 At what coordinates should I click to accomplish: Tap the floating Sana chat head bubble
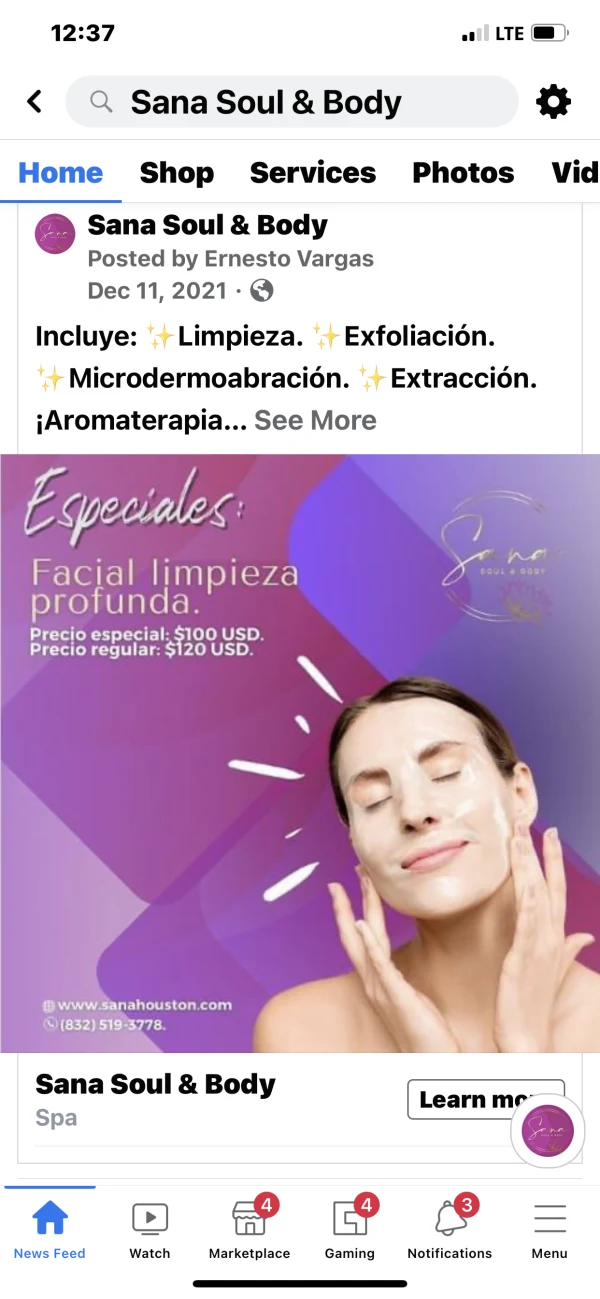click(x=548, y=1129)
